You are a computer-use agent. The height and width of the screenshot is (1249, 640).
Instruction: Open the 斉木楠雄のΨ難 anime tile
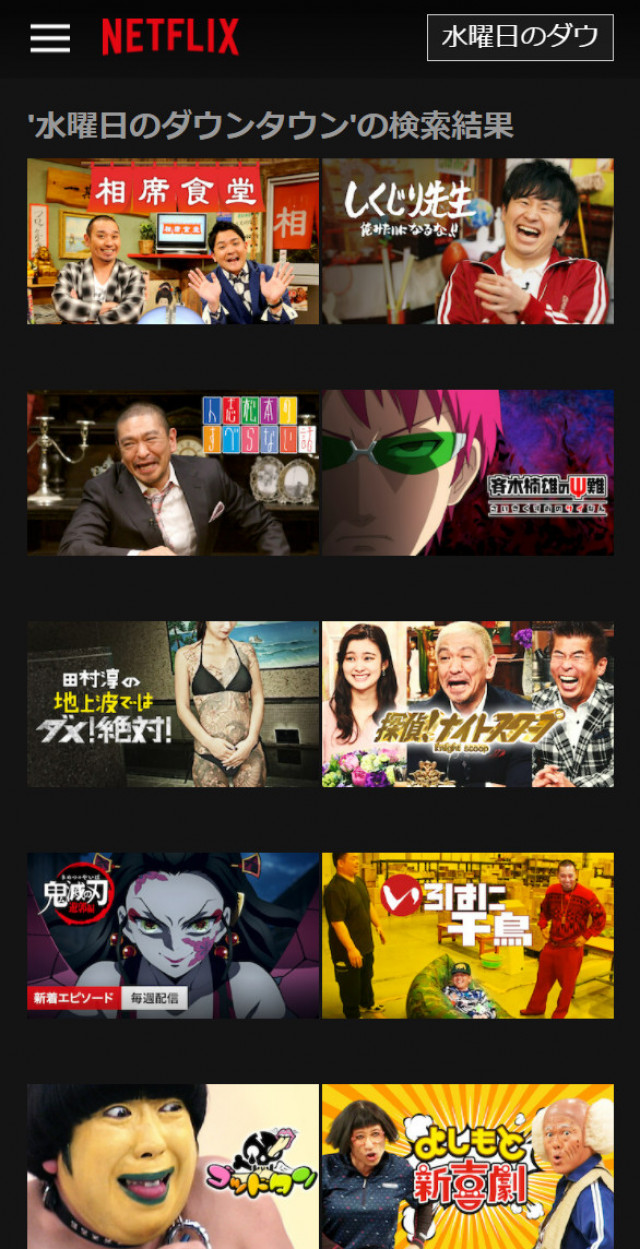click(x=467, y=472)
